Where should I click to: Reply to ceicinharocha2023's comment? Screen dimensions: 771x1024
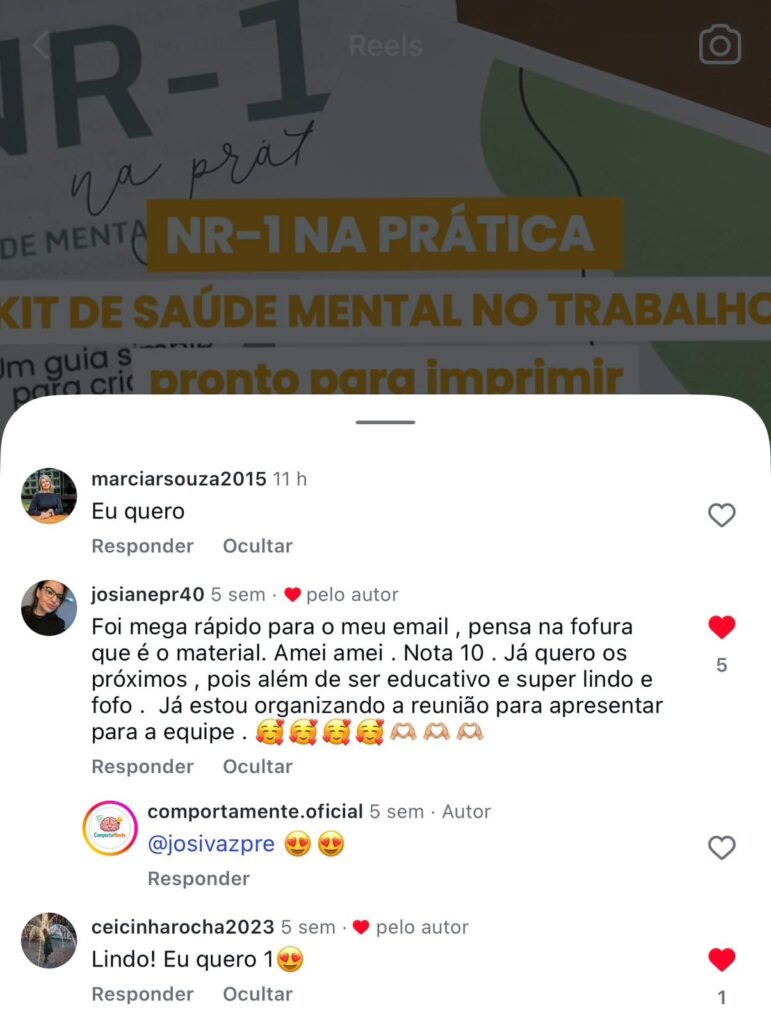pyautogui.click(x=142, y=994)
